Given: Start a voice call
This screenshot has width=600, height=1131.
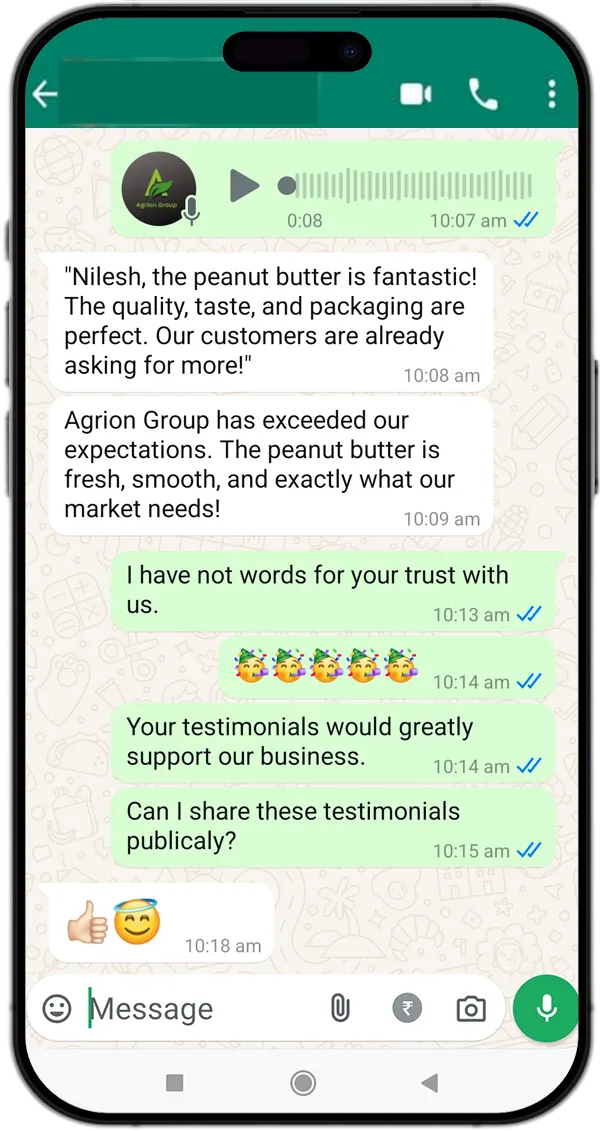Looking at the screenshot, I should pyautogui.click(x=483, y=94).
